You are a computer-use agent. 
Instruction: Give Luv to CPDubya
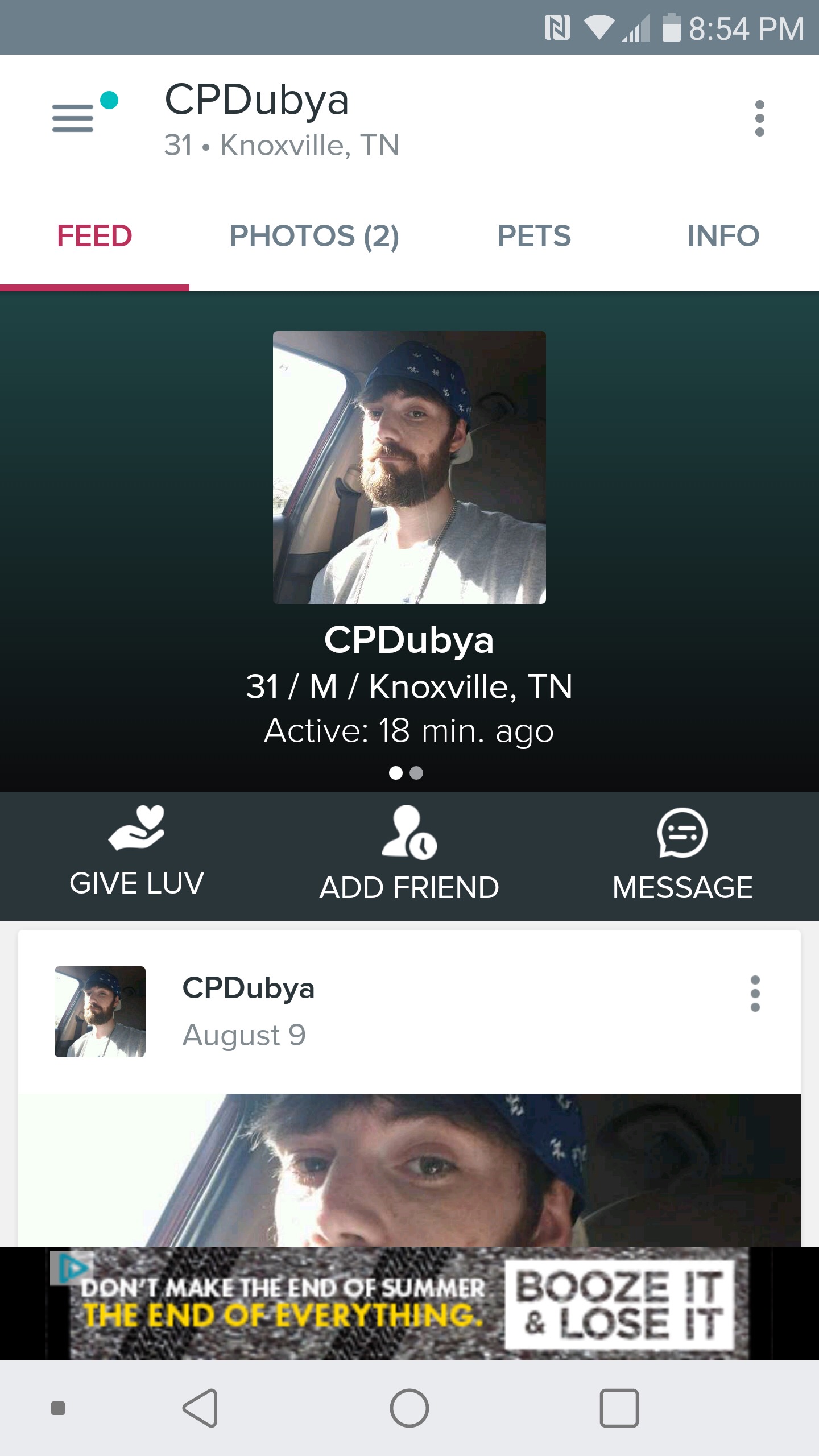click(136, 853)
